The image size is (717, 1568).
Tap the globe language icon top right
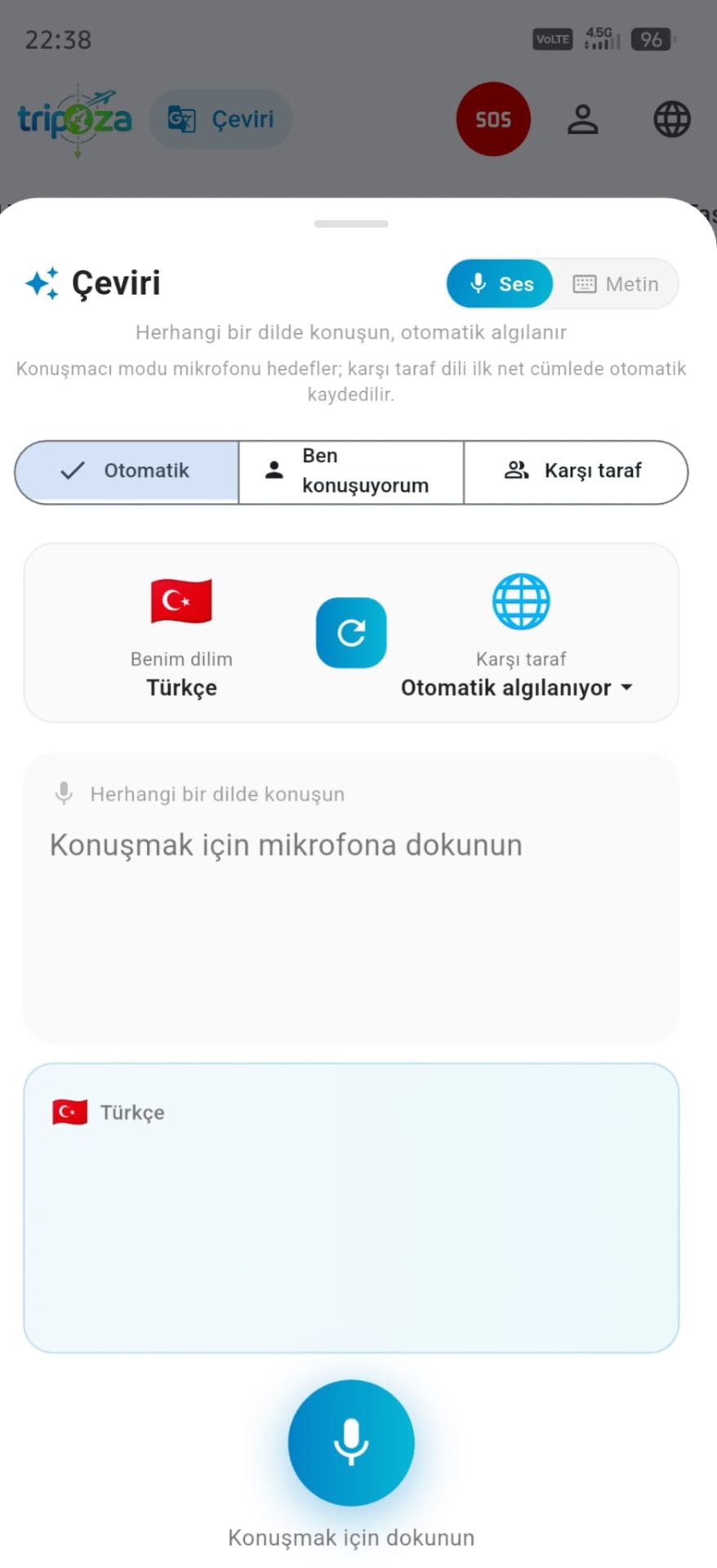671,118
